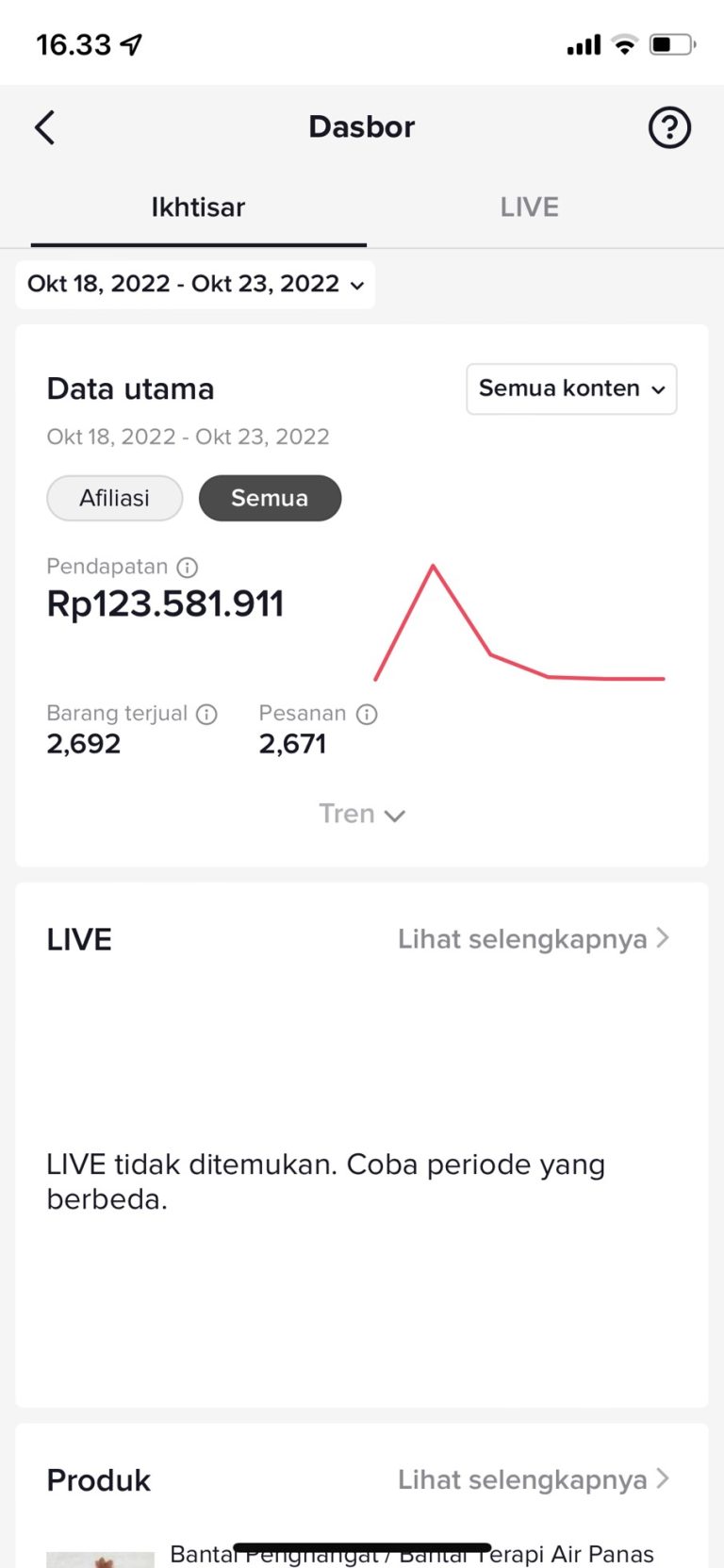This screenshot has height=1568, width=724.
Task: Filter data by Afiliasi
Action: [x=114, y=498]
